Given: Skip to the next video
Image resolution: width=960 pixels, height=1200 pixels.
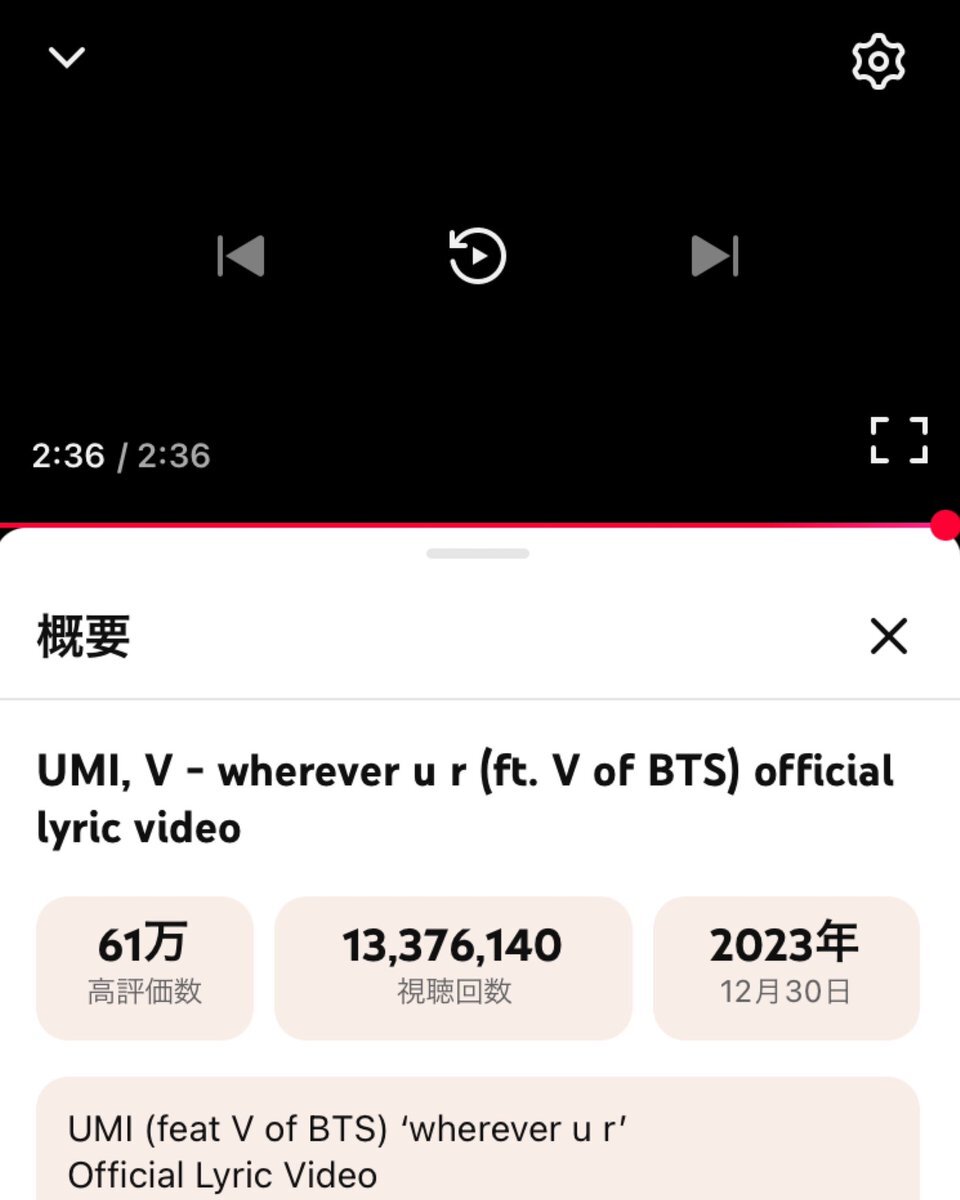Looking at the screenshot, I should click(714, 256).
